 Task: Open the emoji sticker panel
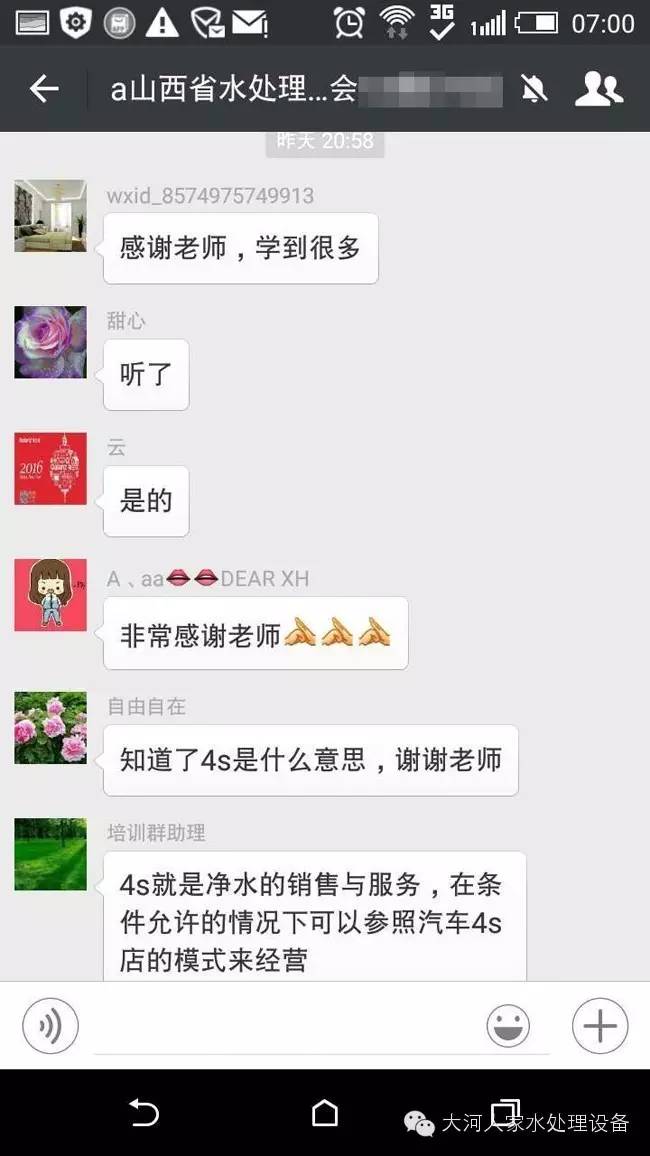(x=508, y=1026)
